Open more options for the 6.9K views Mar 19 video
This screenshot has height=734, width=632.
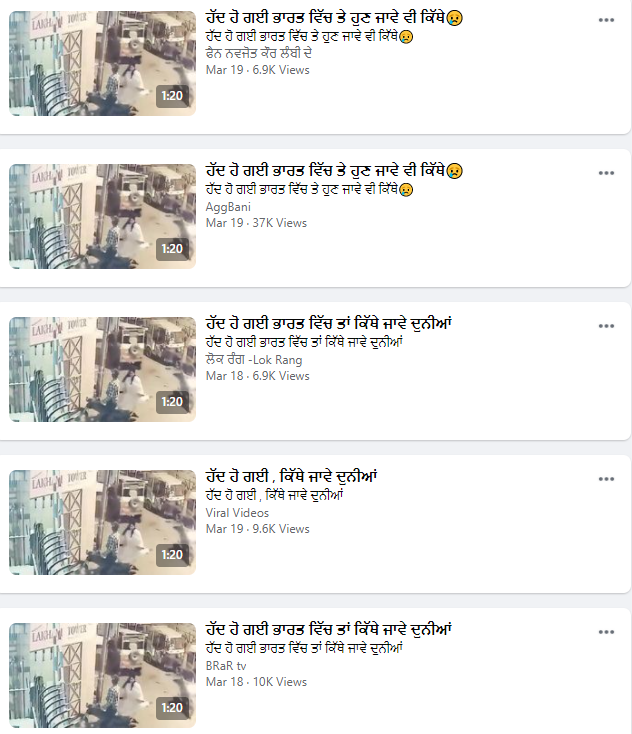(606, 20)
